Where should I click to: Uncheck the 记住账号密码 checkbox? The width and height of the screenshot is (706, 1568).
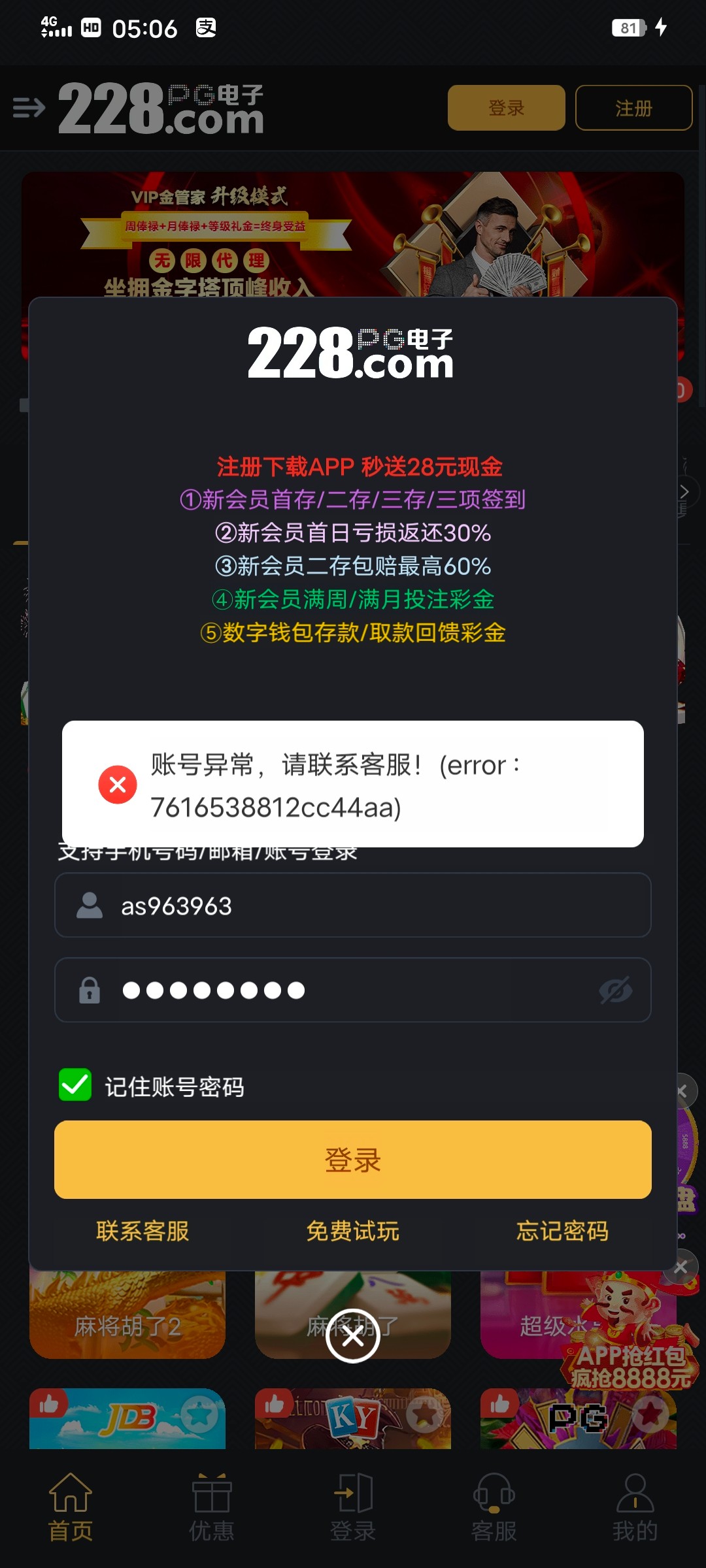pyautogui.click(x=75, y=1085)
